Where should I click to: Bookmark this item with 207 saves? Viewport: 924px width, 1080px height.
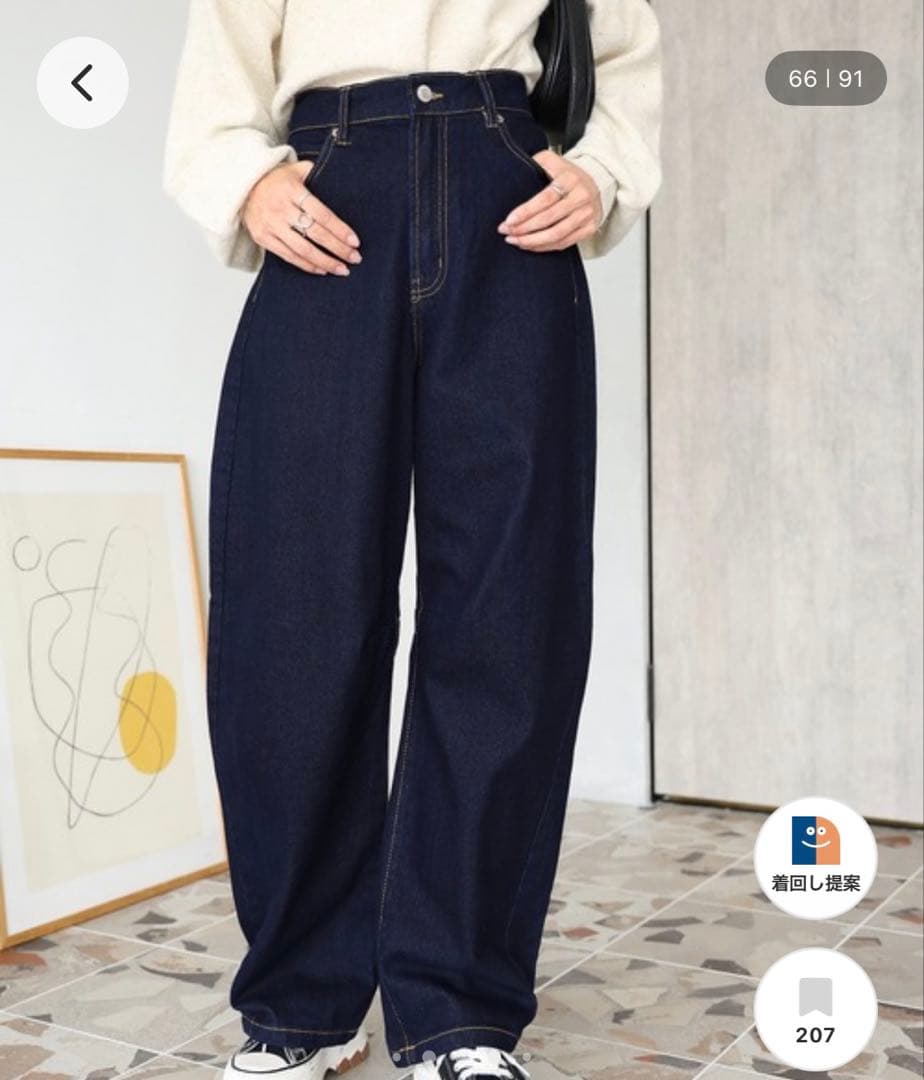pyautogui.click(x=815, y=1009)
